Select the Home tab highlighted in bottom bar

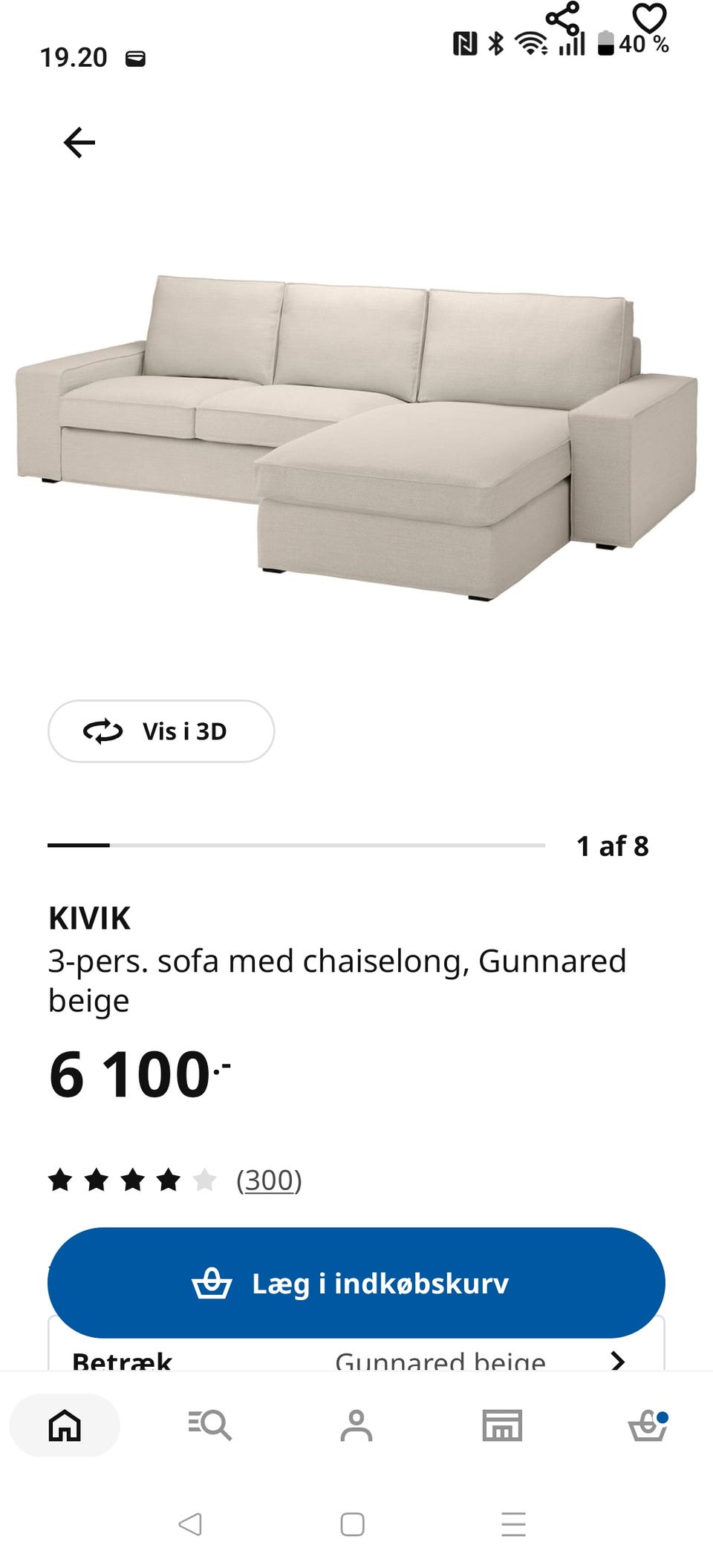[65, 1425]
